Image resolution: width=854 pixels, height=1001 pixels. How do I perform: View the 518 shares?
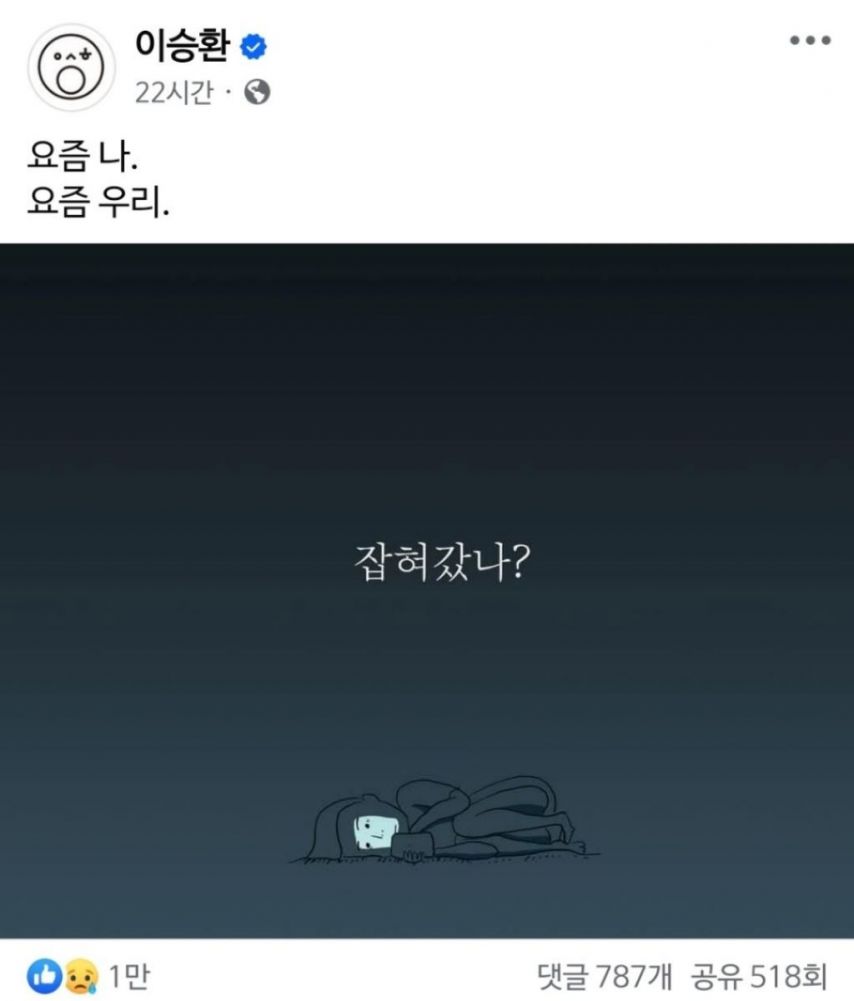click(x=768, y=973)
